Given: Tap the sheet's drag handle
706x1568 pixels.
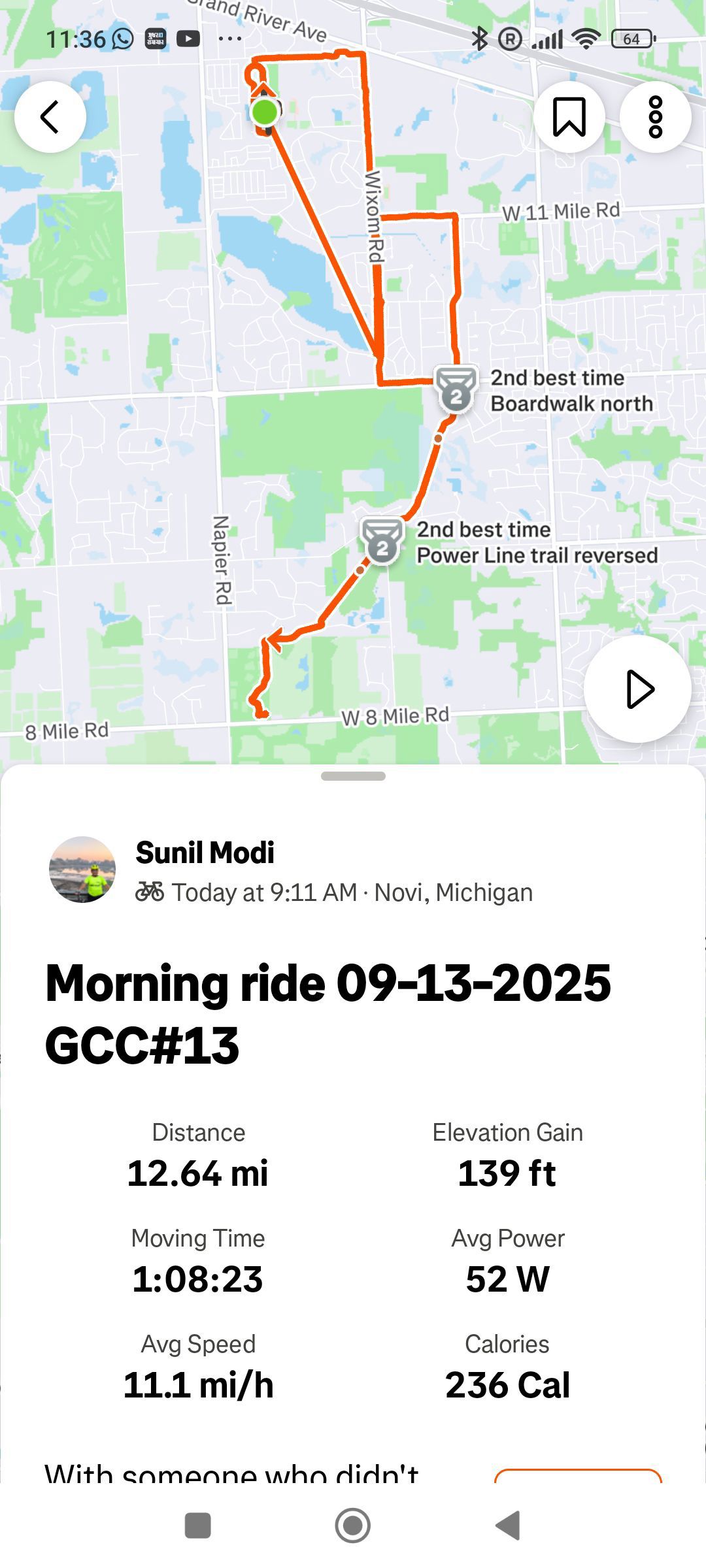Looking at the screenshot, I should (353, 776).
